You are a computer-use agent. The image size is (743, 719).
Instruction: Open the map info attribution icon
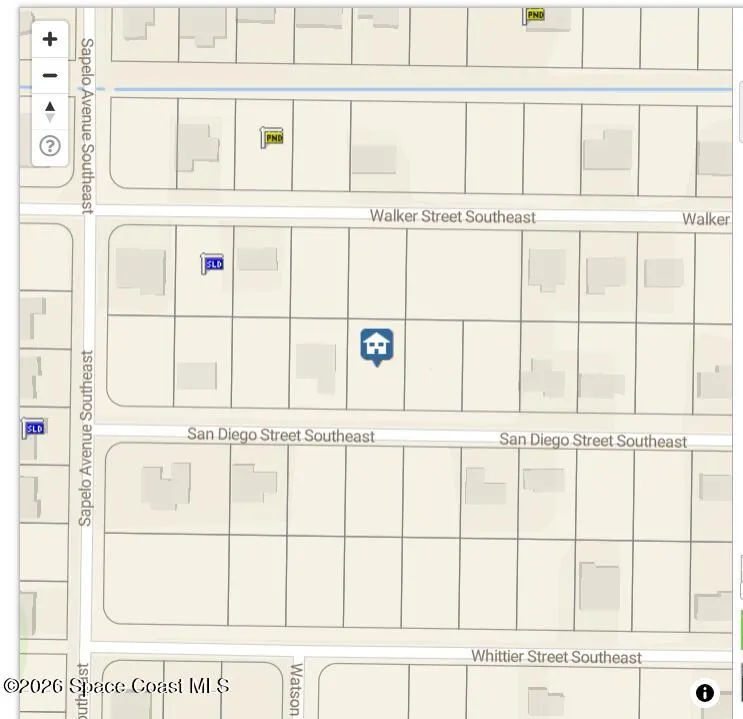[705, 693]
